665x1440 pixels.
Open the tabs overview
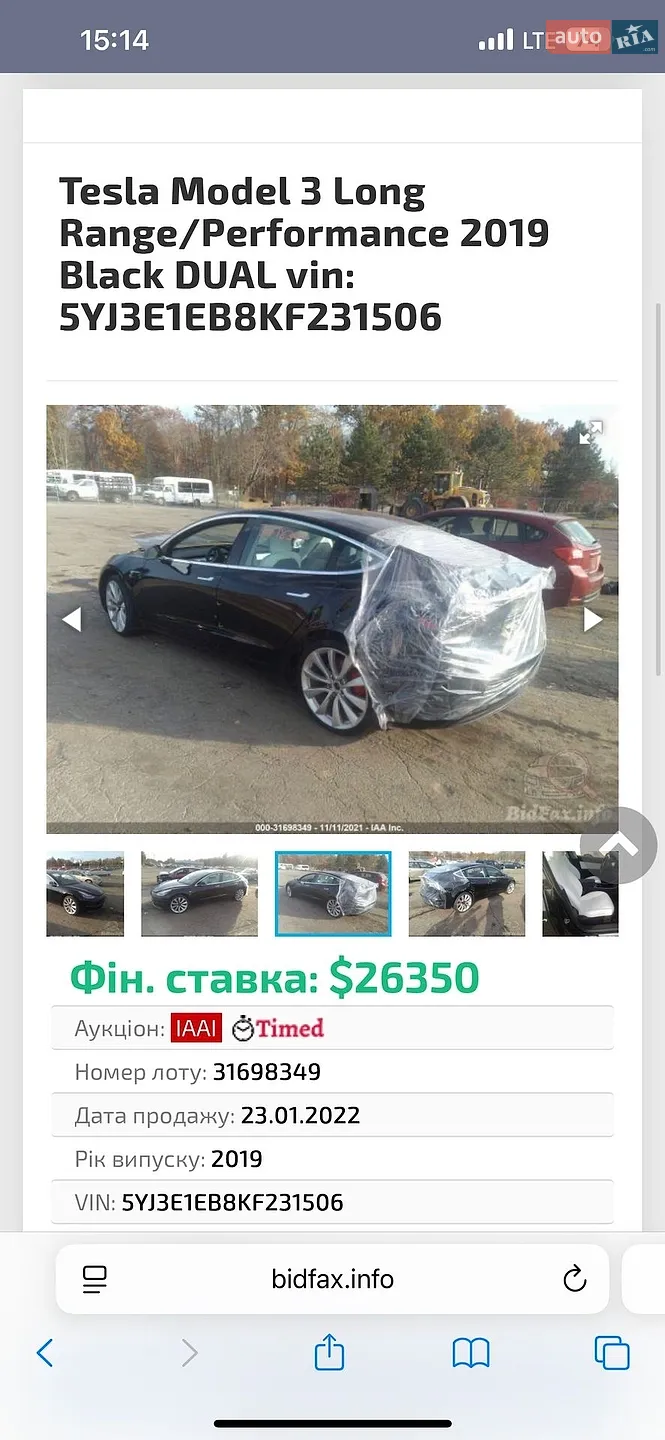tap(612, 1353)
